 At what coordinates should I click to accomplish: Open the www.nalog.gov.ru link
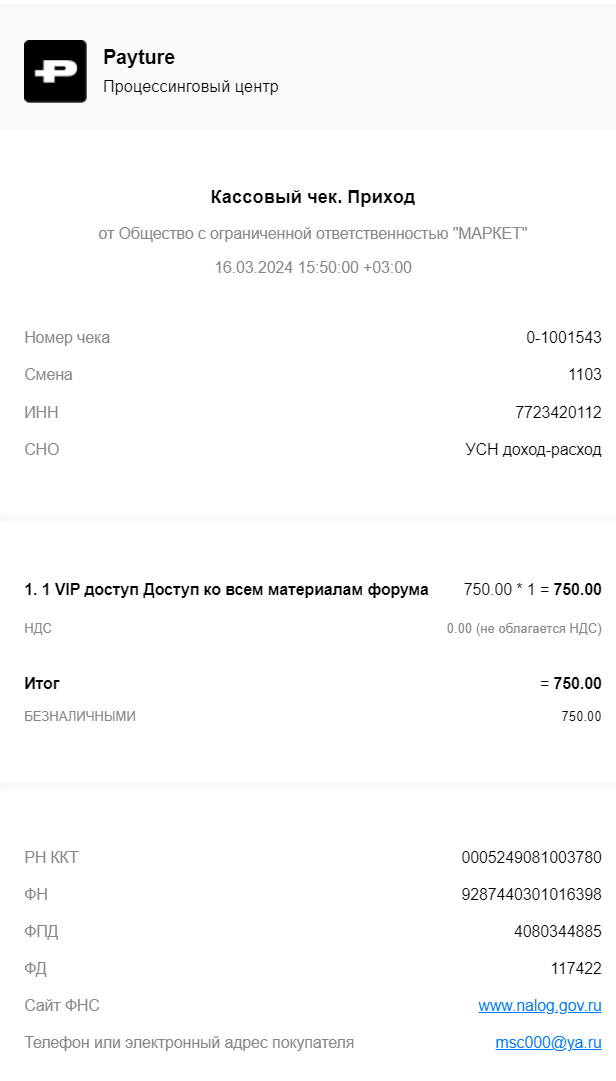540,1006
